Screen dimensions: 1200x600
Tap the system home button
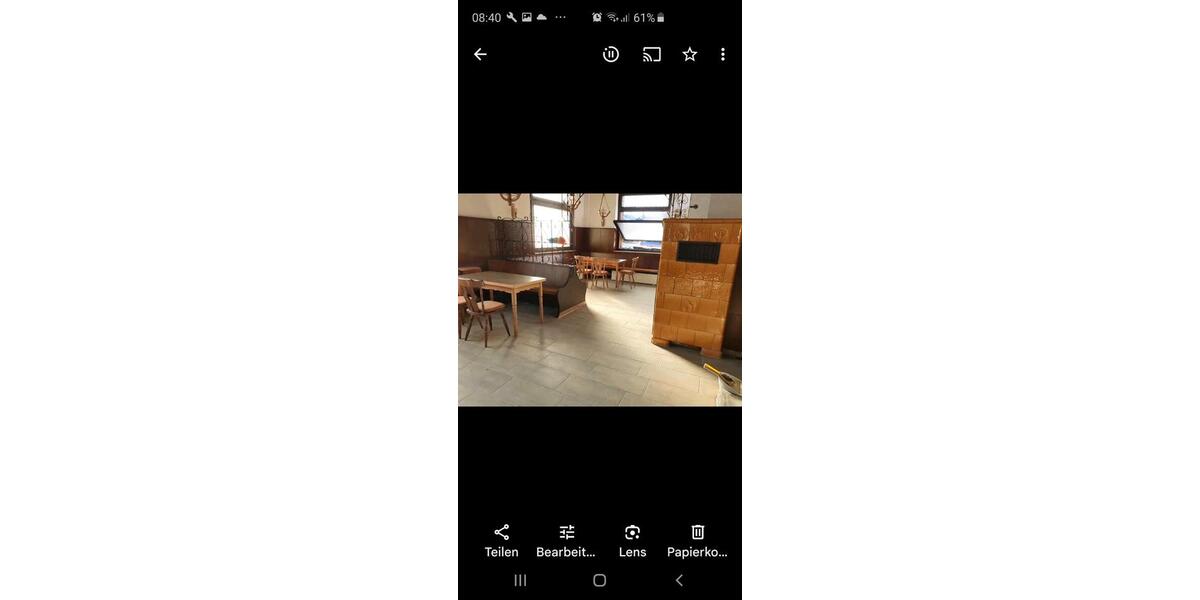[599, 580]
